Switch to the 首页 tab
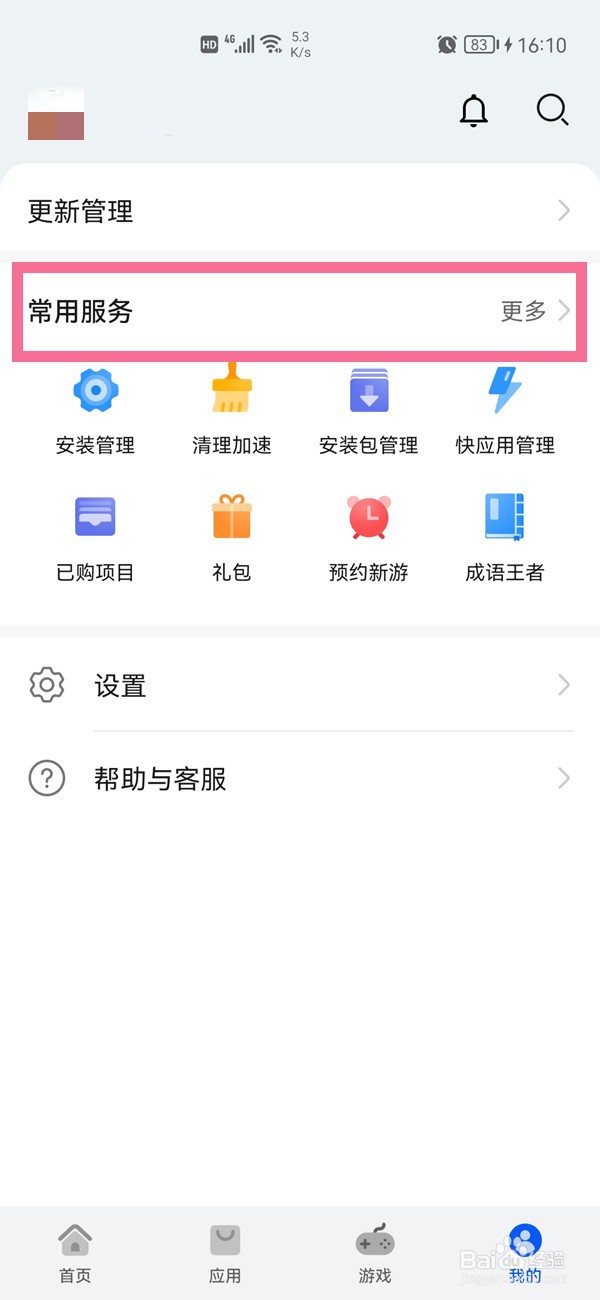The image size is (600, 1300). (75, 1253)
